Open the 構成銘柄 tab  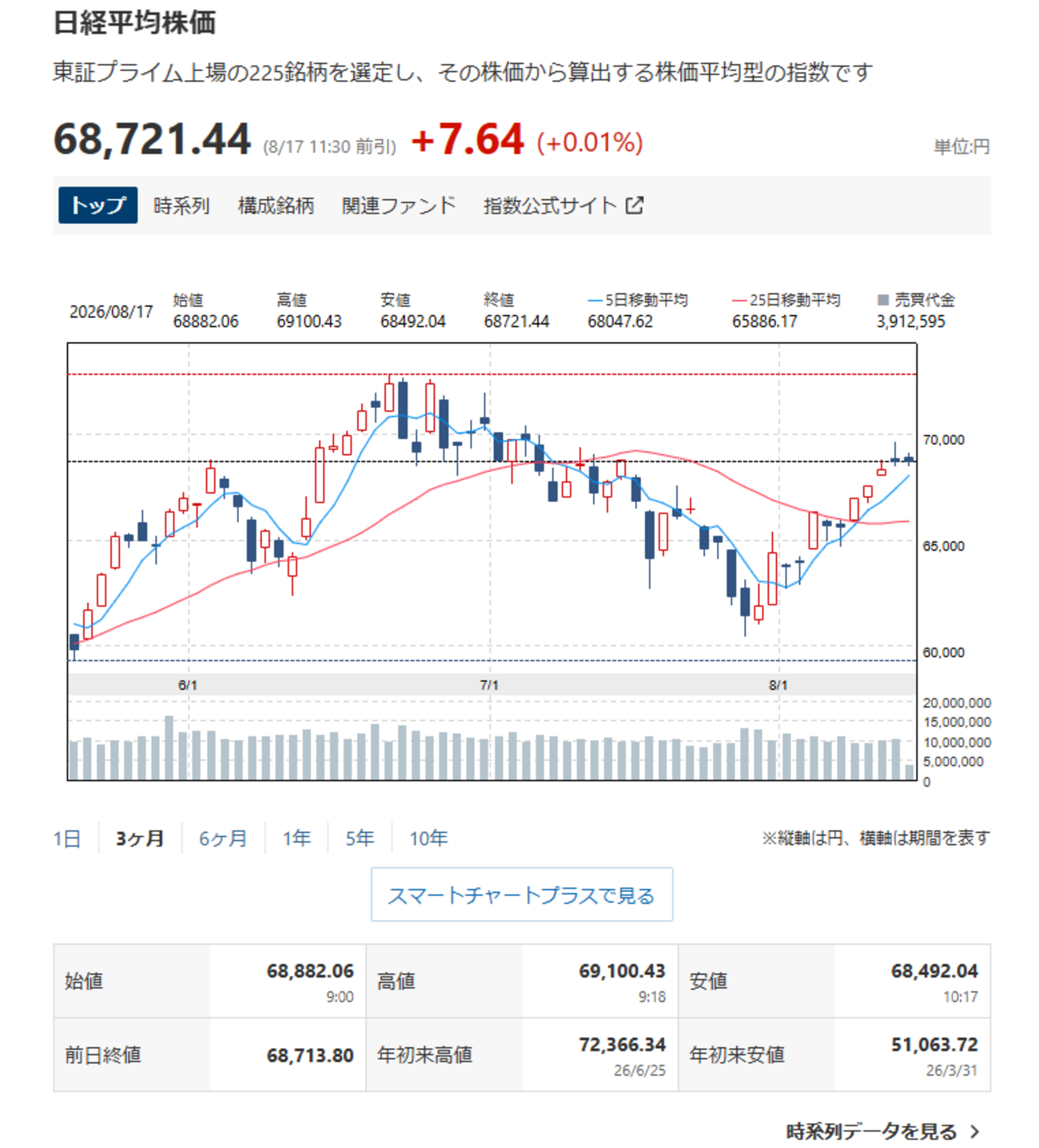[x=276, y=205]
